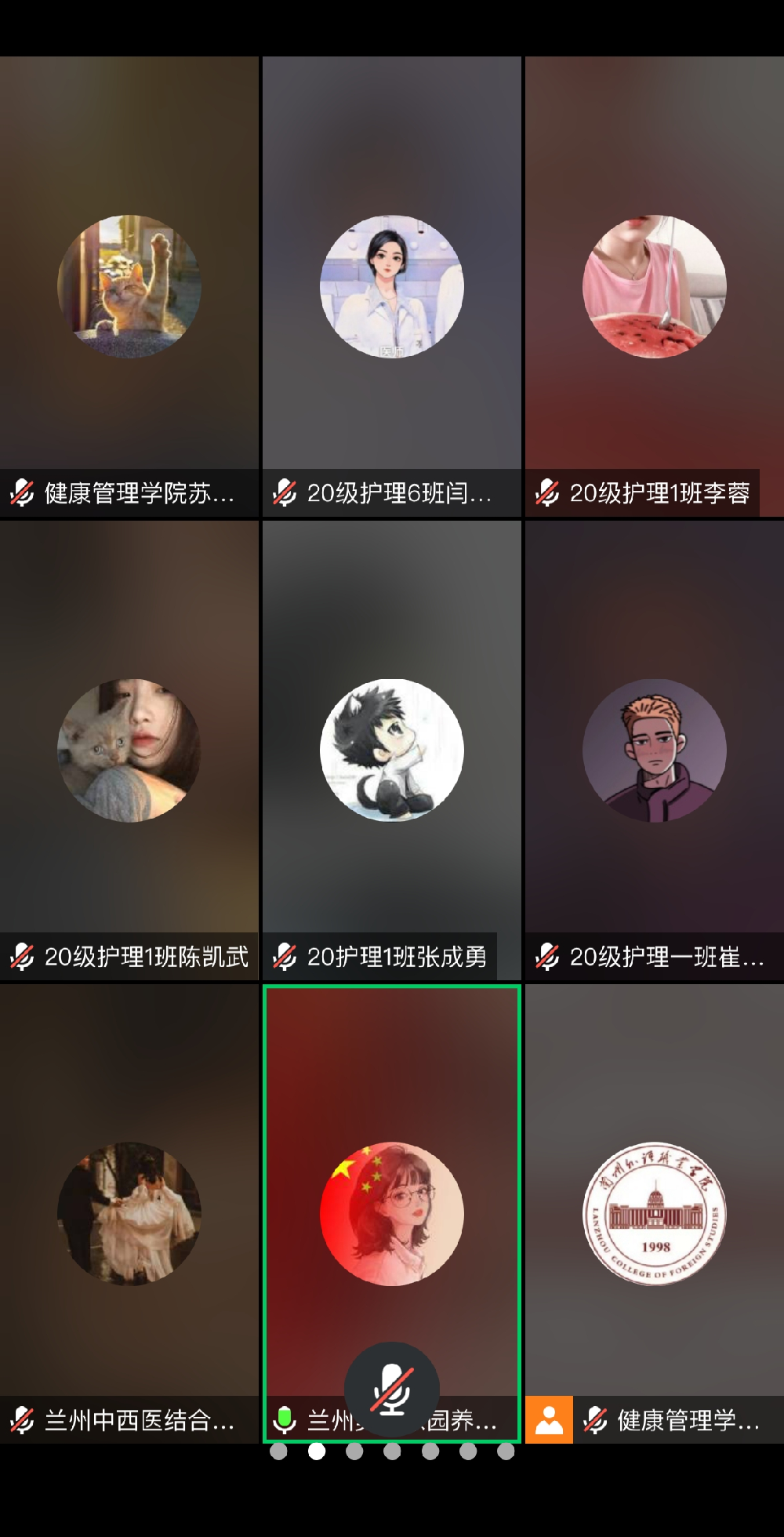This screenshot has width=784, height=1537.
Task: Open participant tile 20护理1班张成勇
Action: pyautogui.click(x=392, y=750)
